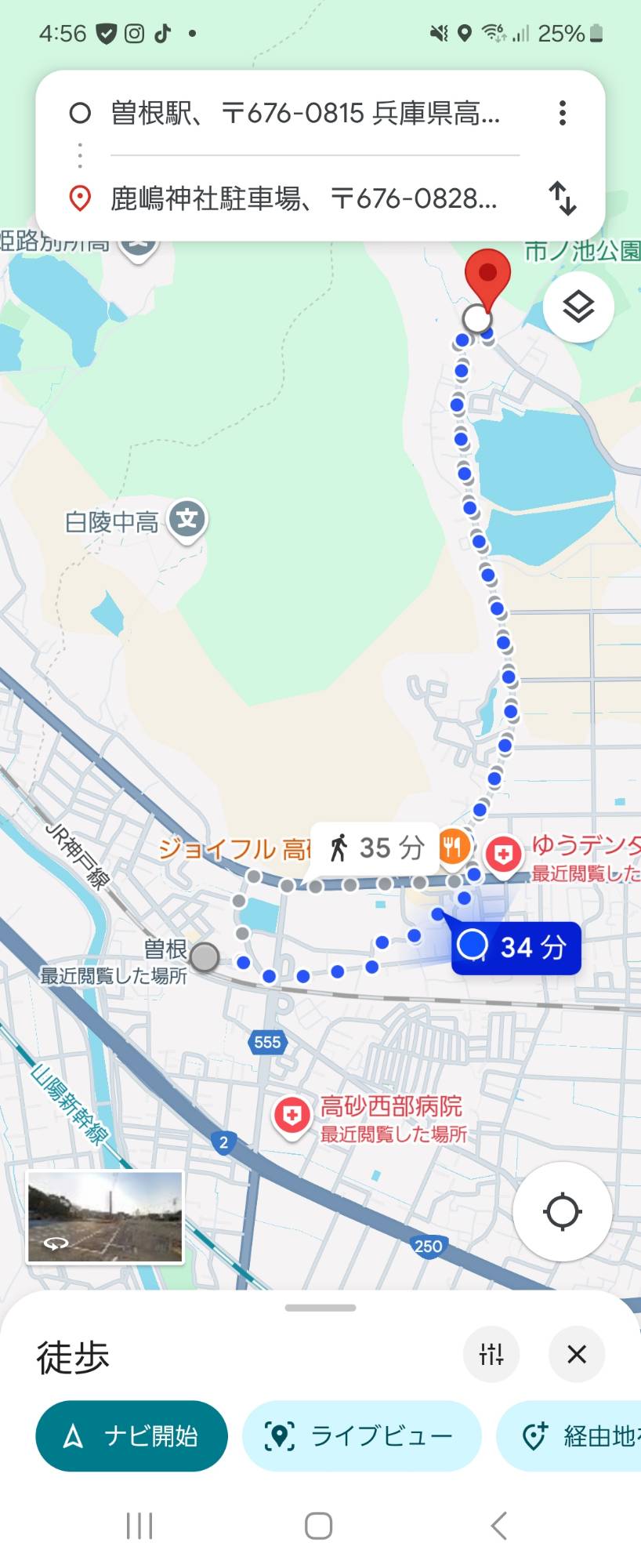This screenshot has width=641, height=1568.
Task: Launch ライブビュー
Action: 361,1436
